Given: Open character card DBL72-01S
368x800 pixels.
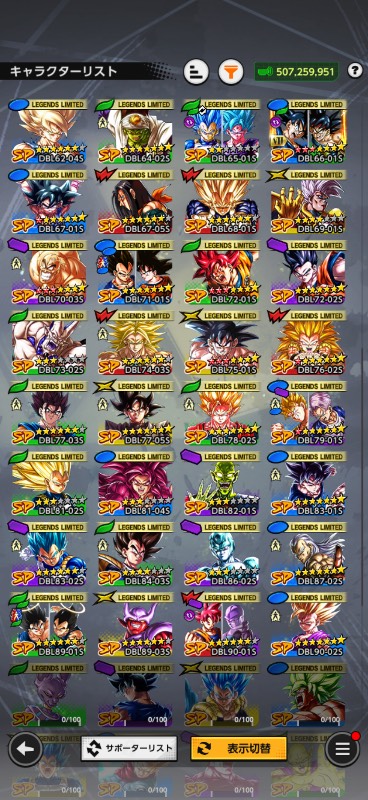Looking at the screenshot, I should tap(221, 272).
